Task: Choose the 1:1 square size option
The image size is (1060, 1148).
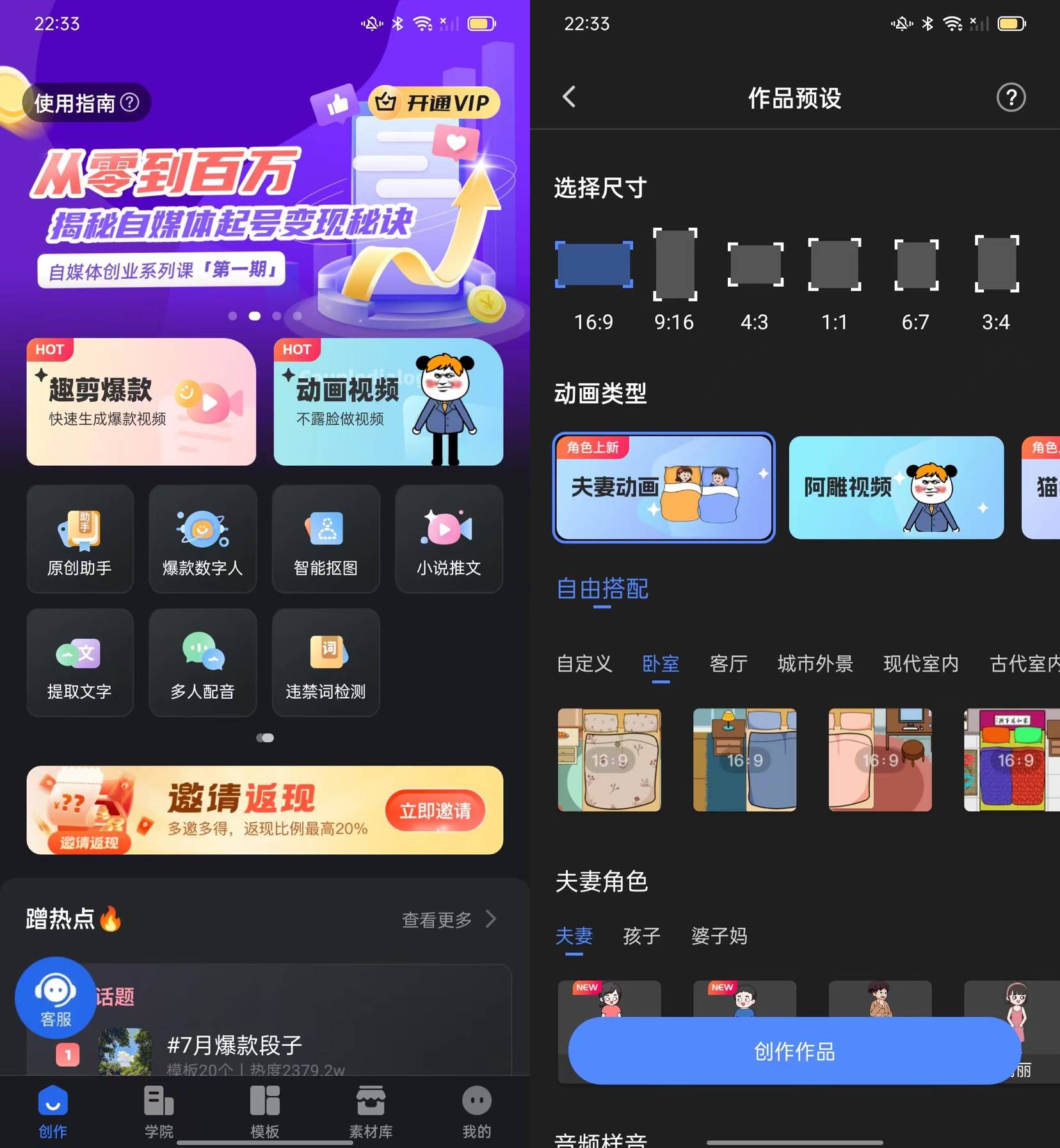Action: click(x=835, y=266)
